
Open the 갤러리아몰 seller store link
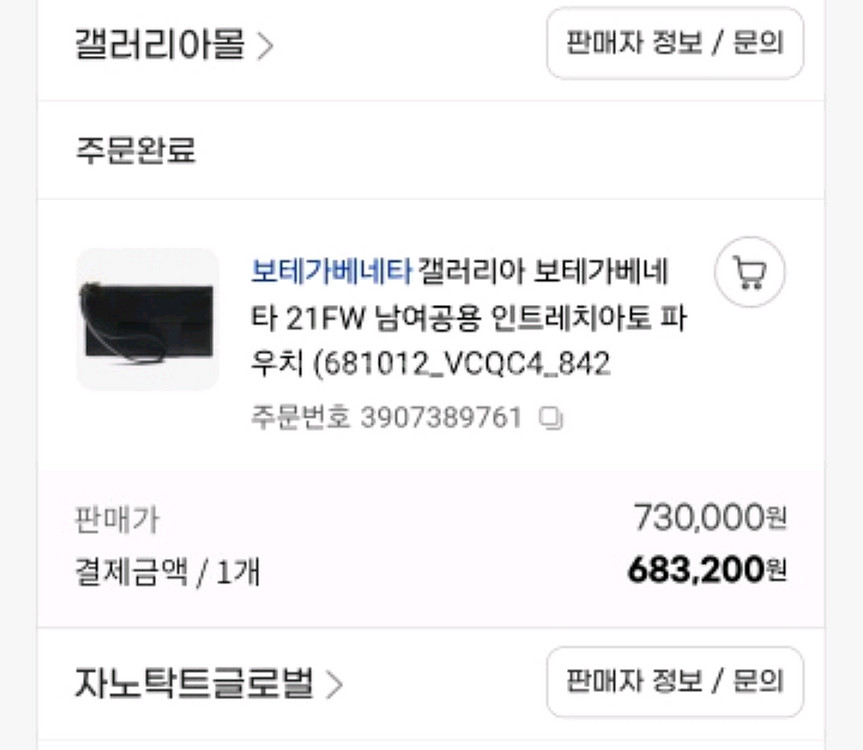(x=174, y=45)
